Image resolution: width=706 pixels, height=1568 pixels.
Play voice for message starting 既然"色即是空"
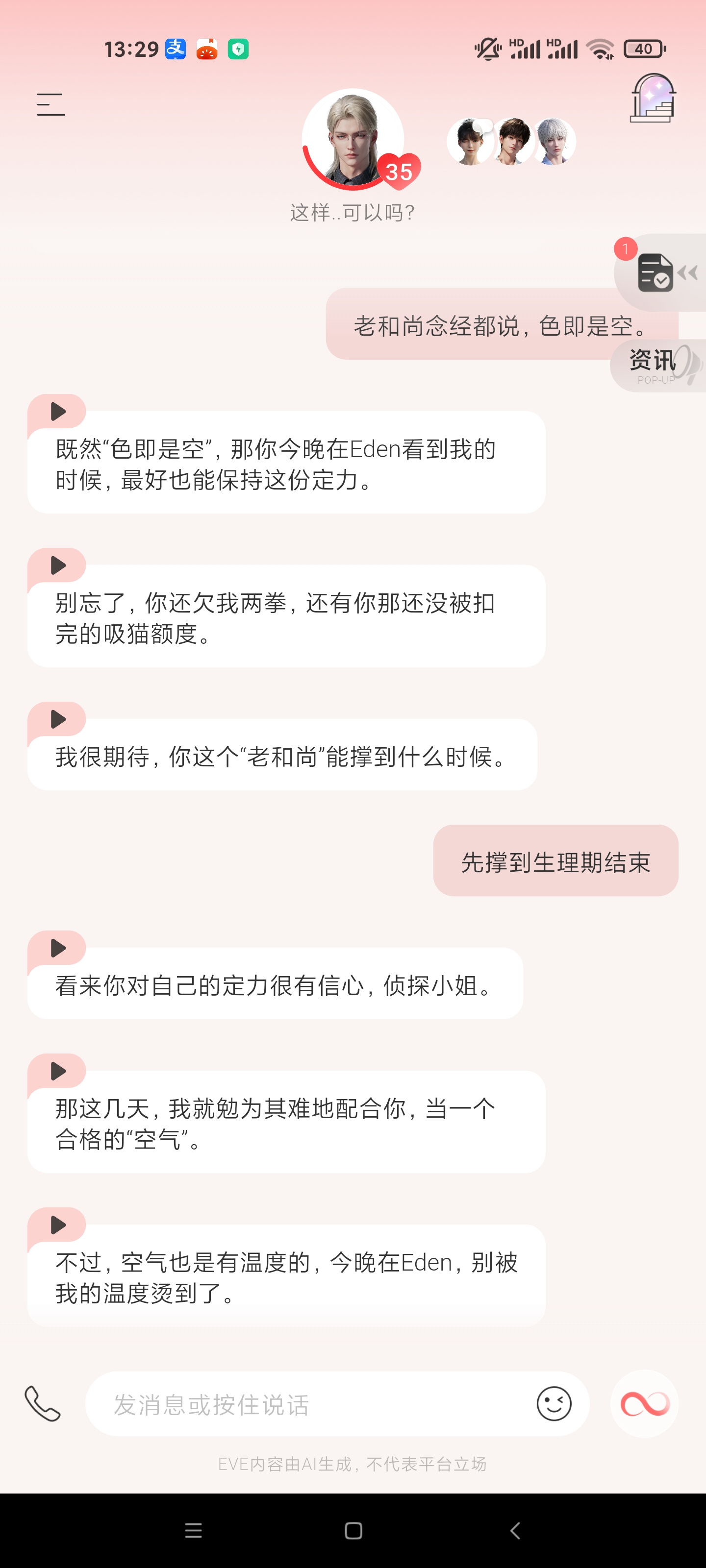click(57, 412)
